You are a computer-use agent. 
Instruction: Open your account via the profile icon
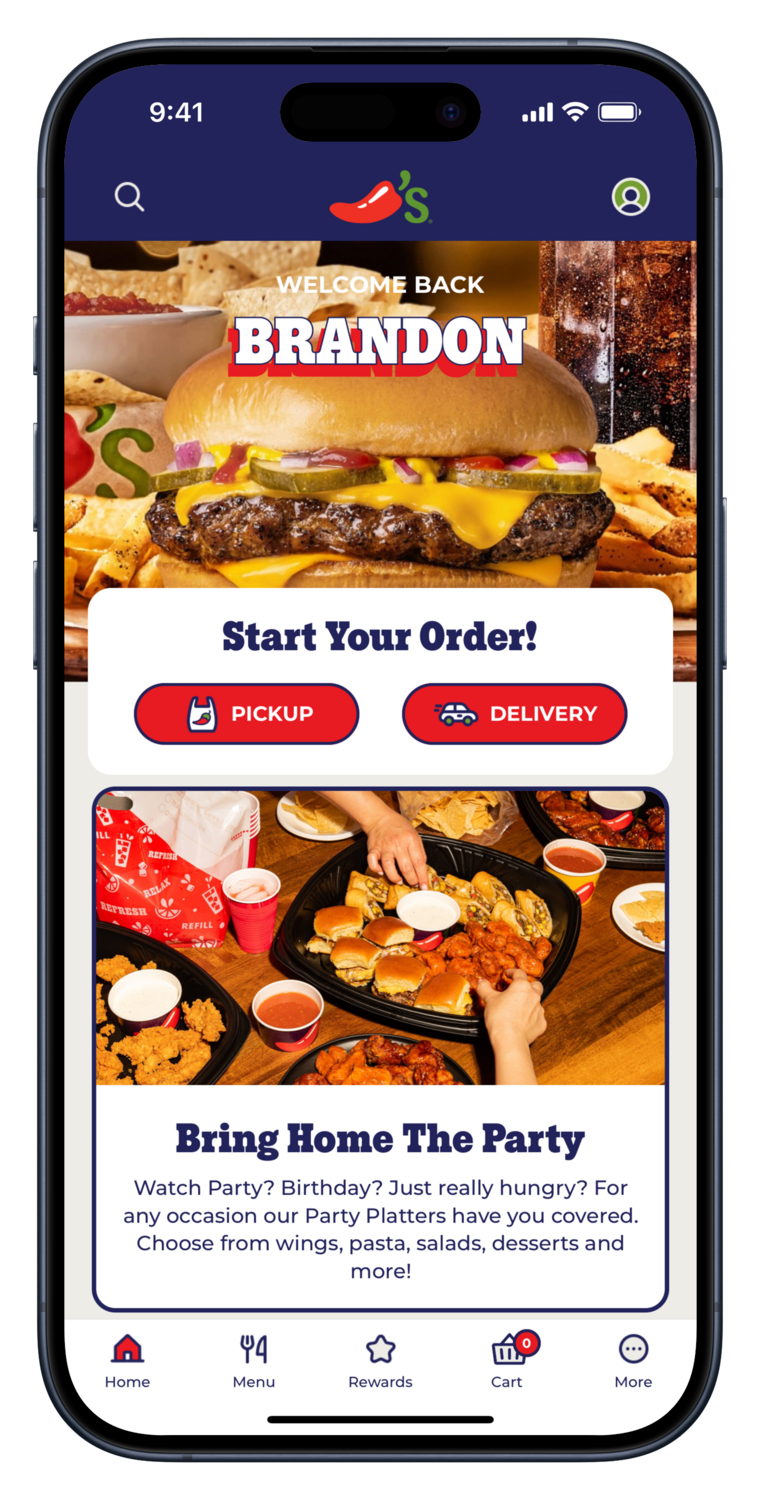(631, 196)
